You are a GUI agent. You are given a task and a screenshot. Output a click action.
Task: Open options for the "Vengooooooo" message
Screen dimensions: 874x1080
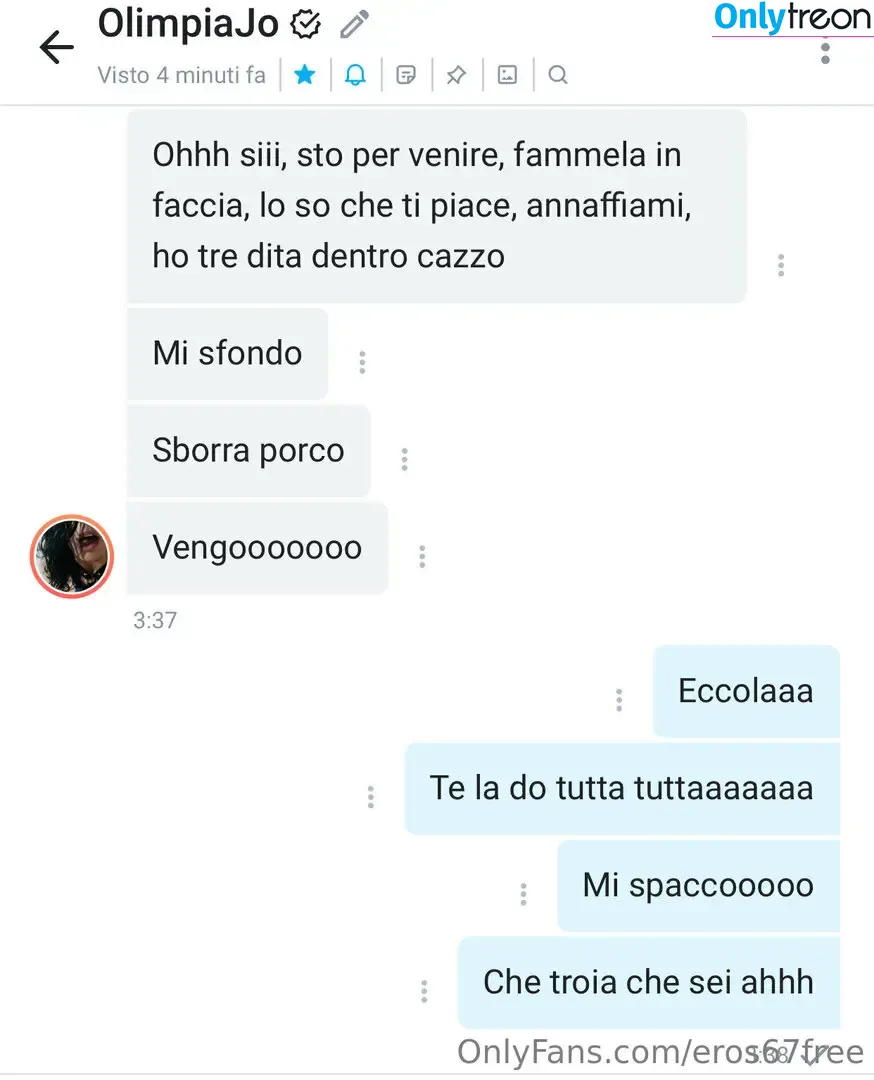point(422,556)
